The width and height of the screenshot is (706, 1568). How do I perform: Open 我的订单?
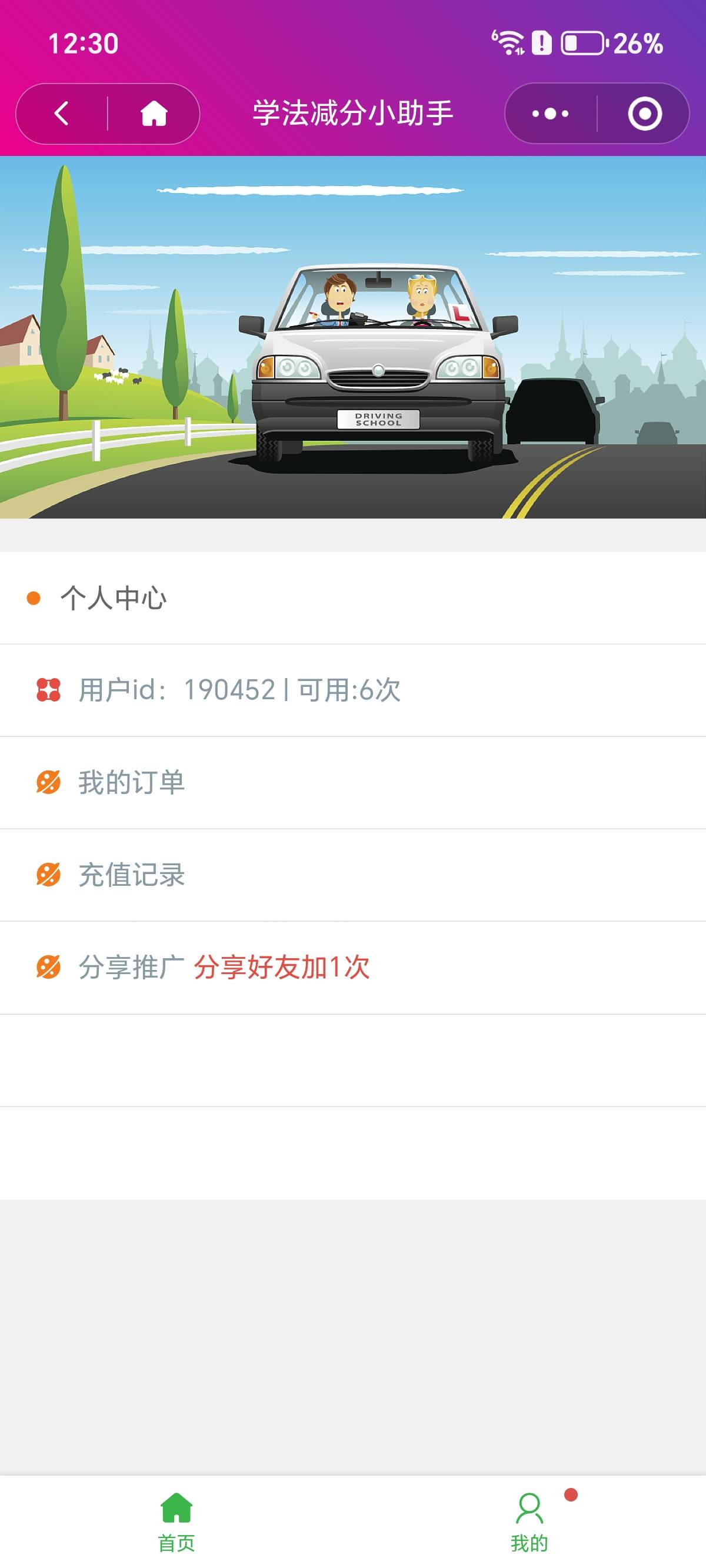[131, 783]
